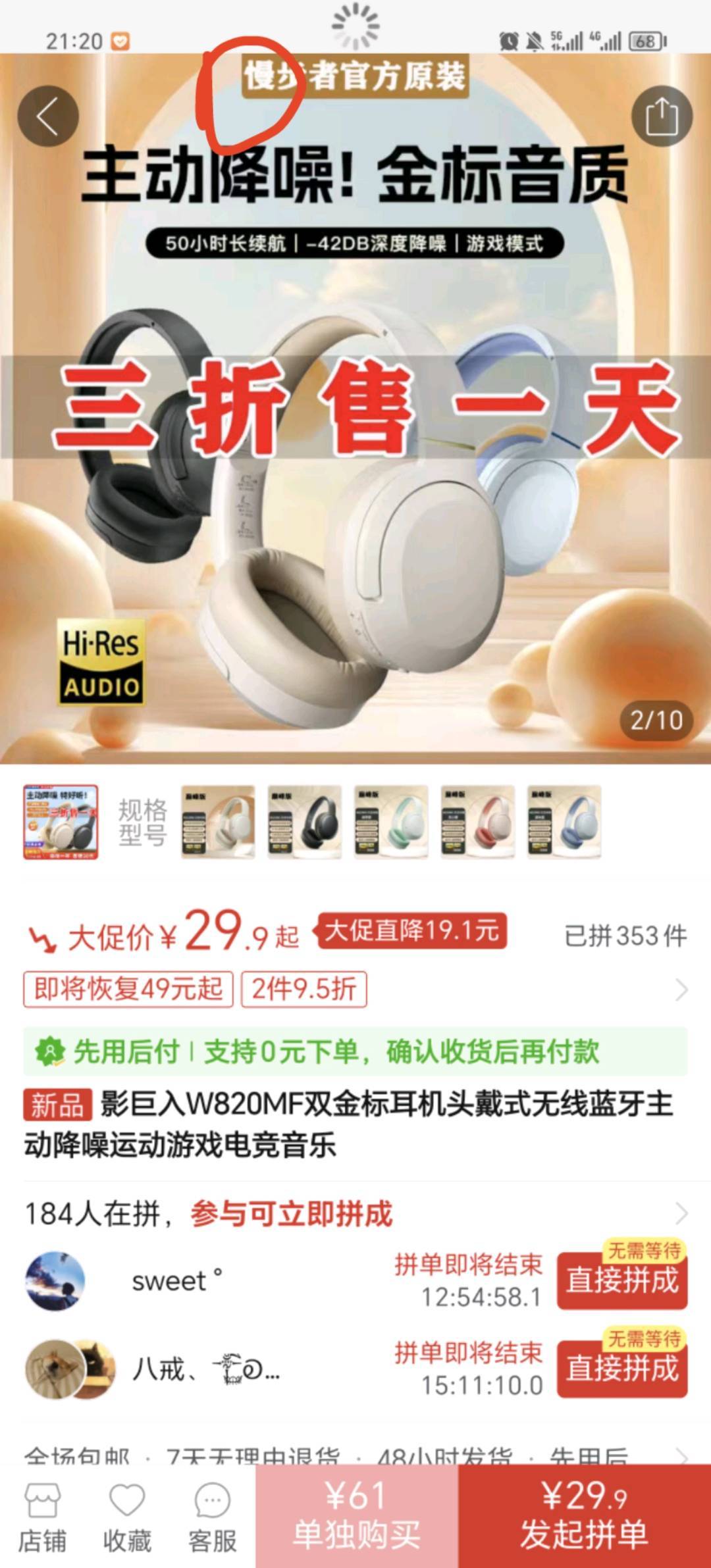The width and height of the screenshot is (711, 1568).
Task: Start a group buy at ¥29.9
Action: [x=584, y=1516]
